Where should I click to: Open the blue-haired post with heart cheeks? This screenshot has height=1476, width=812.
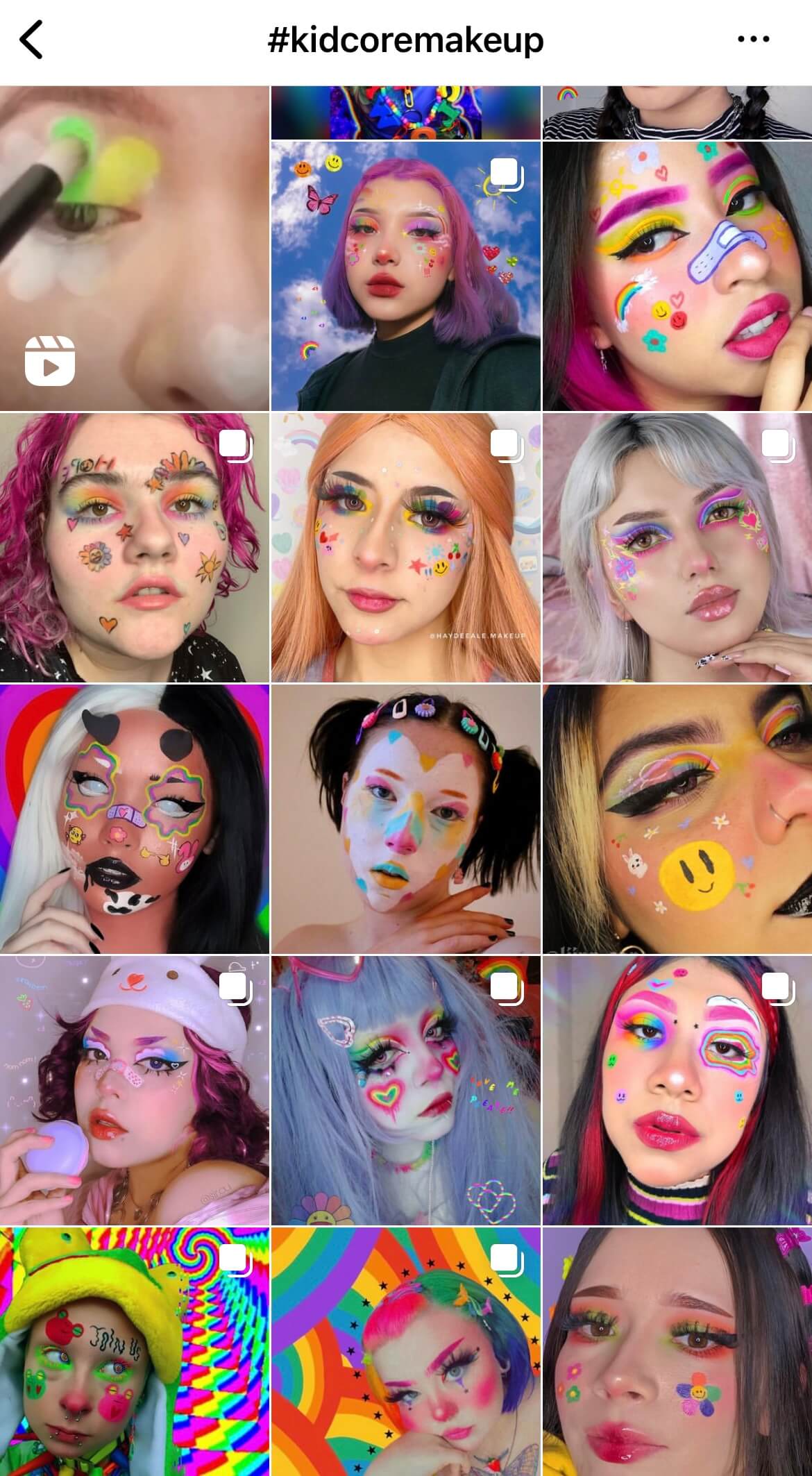pyautogui.click(x=405, y=1090)
